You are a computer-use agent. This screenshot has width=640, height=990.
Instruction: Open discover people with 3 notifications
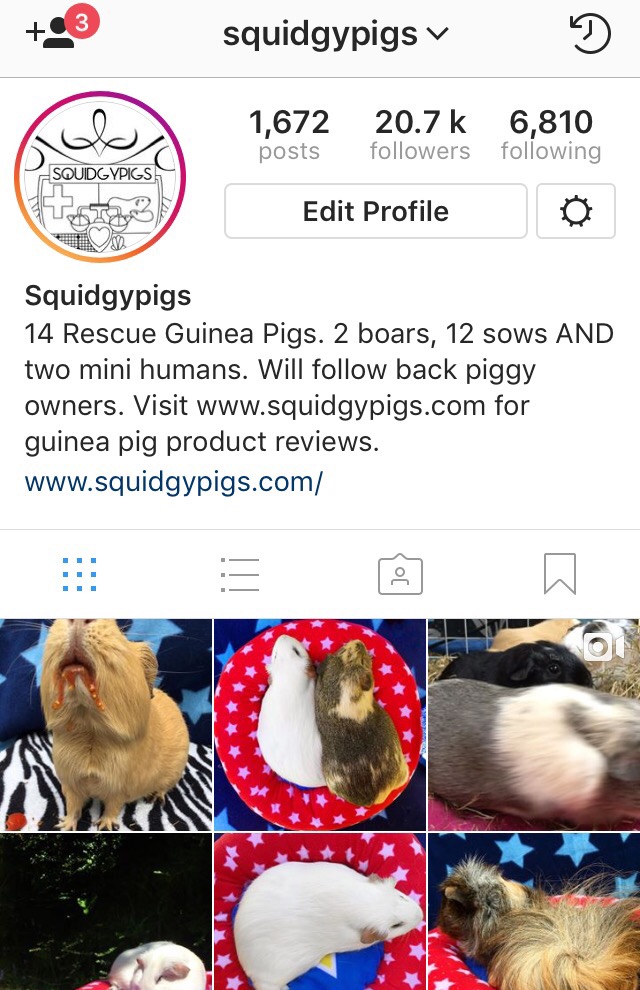[60, 32]
